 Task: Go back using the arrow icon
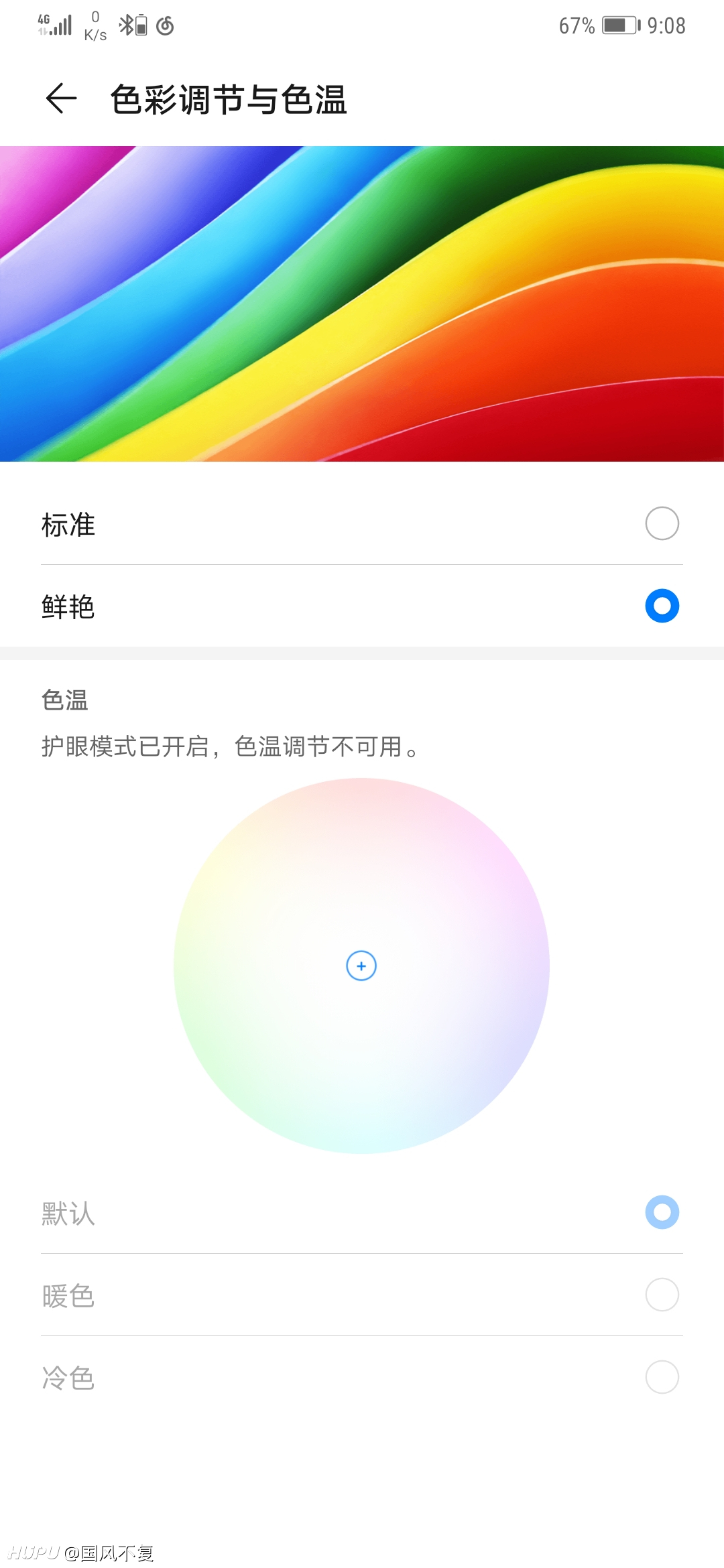(x=61, y=99)
